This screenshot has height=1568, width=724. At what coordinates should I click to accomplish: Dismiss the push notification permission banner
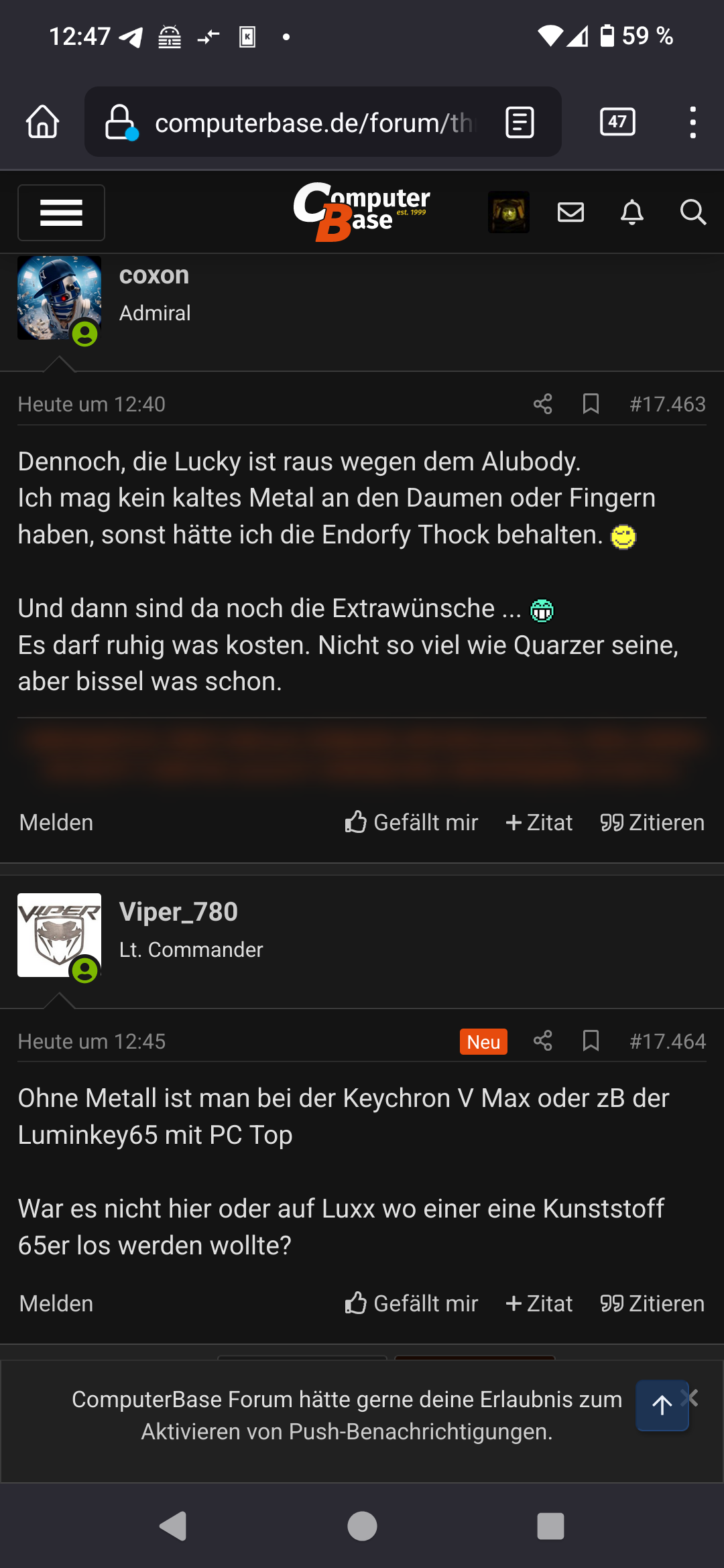point(692,1398)
